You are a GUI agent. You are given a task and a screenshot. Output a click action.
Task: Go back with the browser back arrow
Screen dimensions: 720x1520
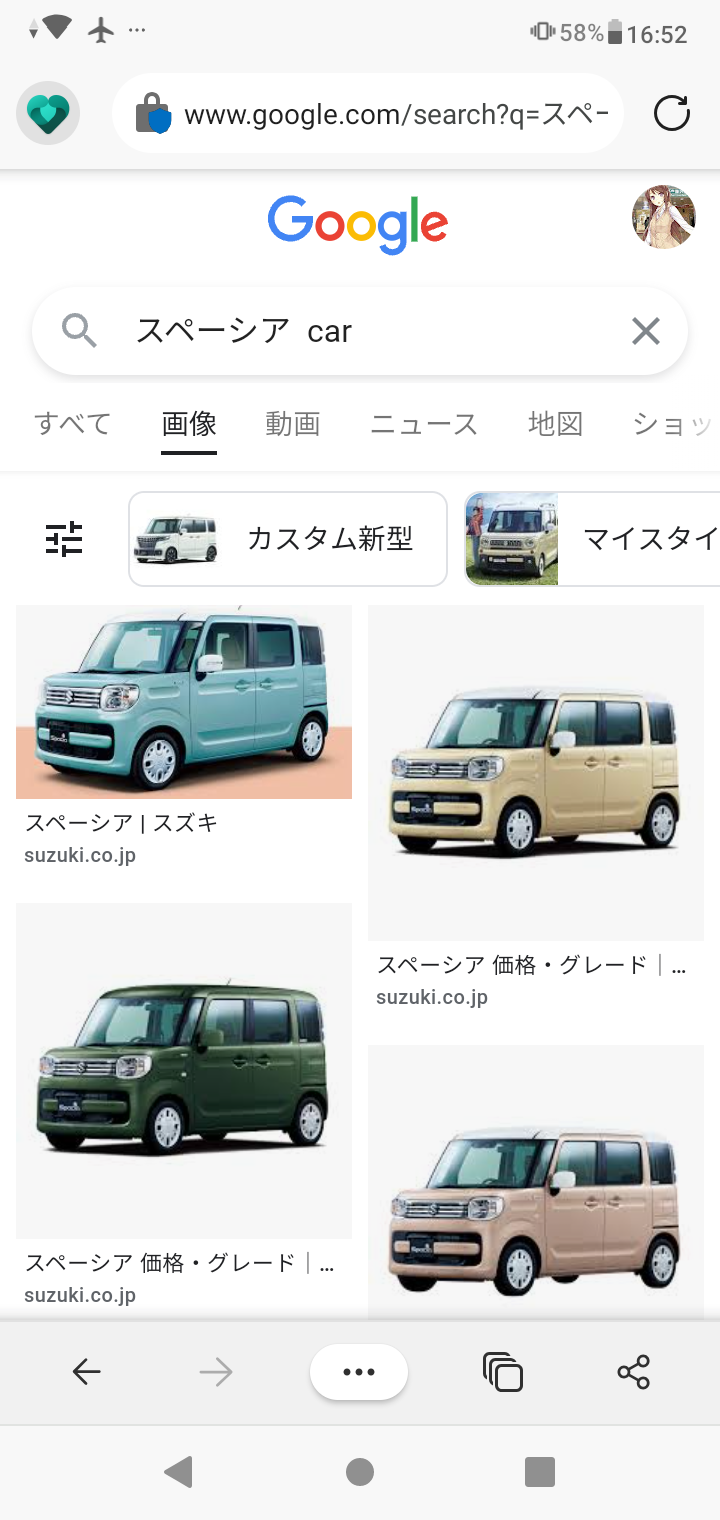click(87, 1372)
